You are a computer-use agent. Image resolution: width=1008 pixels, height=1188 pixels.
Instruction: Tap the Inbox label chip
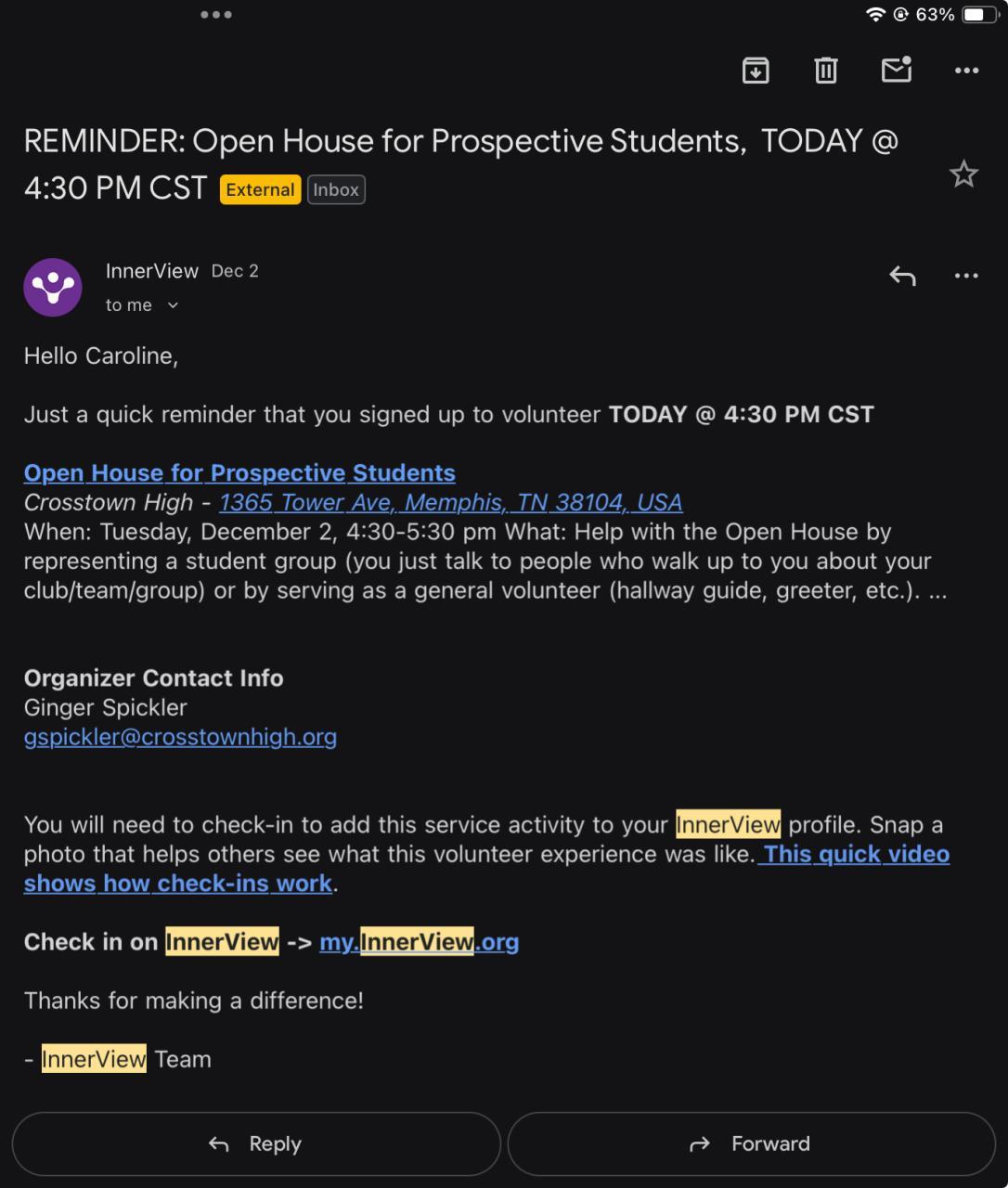pos(336,189)
